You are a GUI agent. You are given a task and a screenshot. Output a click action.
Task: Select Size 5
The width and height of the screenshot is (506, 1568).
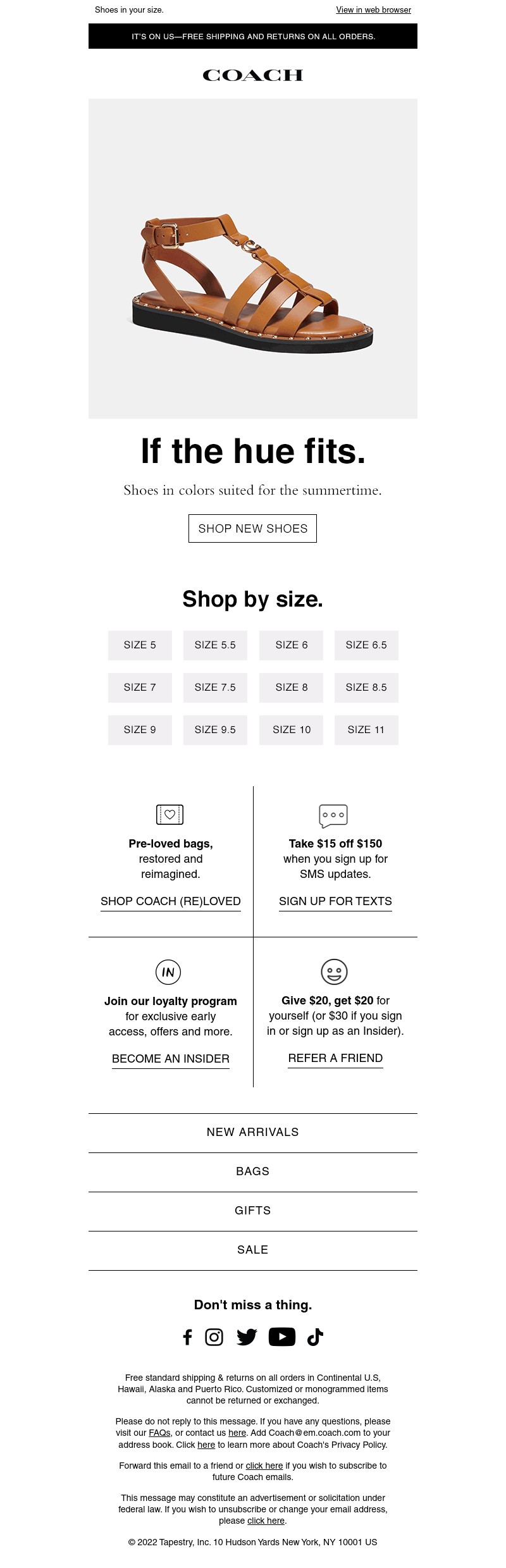pos(140,645)
